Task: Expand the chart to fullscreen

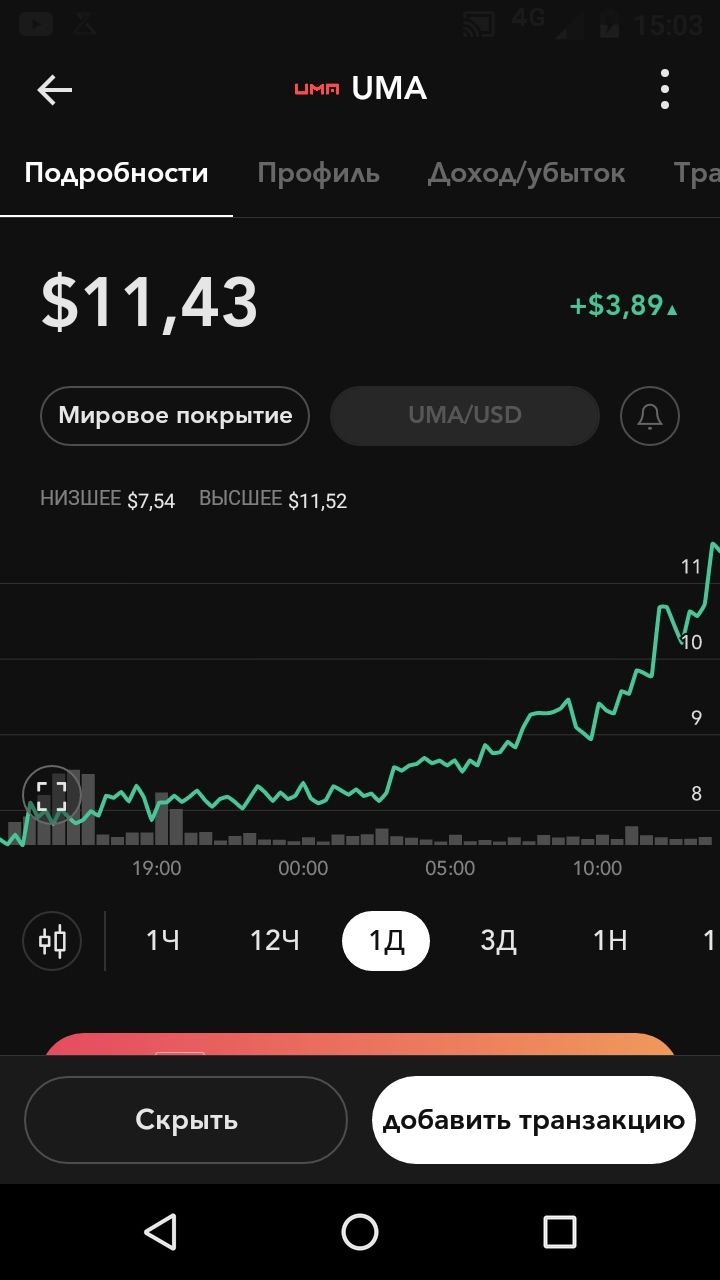Action: click(x=52, y=796)
